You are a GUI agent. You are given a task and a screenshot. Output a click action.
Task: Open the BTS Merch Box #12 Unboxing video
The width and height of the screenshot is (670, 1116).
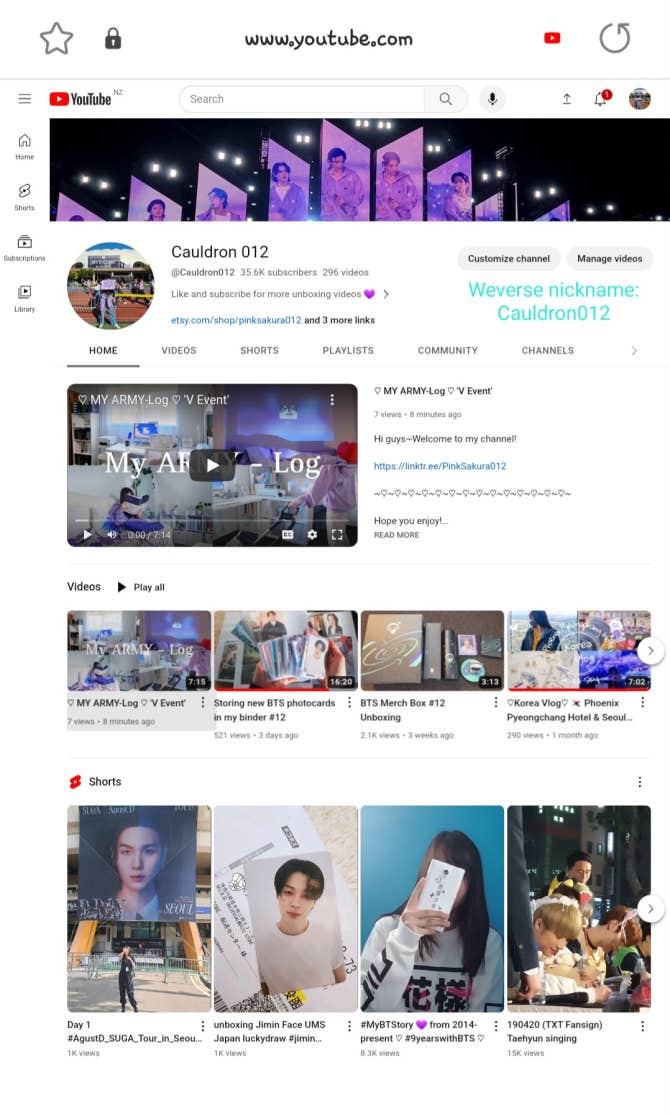coord(432,651)
